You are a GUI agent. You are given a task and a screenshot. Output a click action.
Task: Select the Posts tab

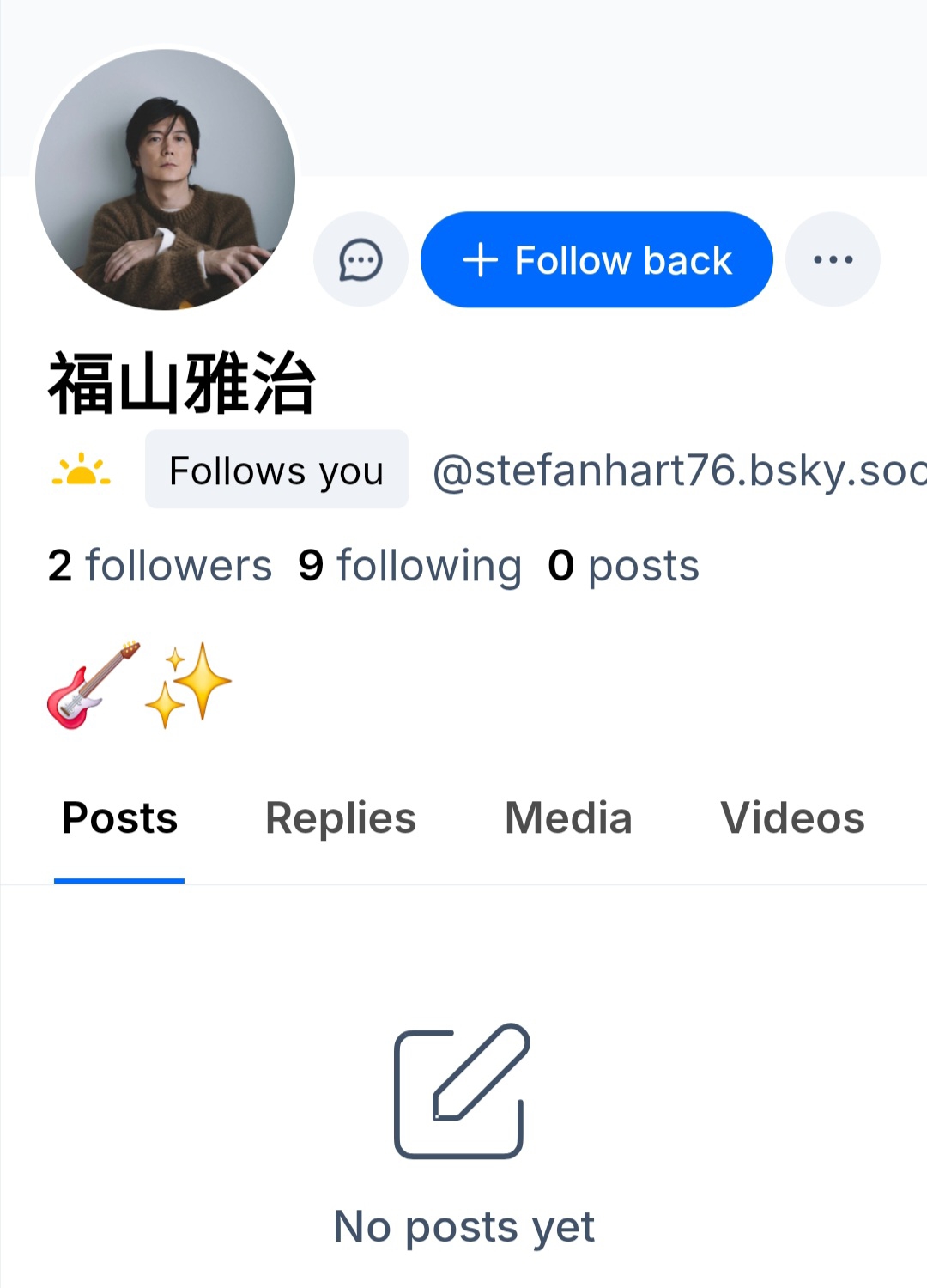coord(119,818)
